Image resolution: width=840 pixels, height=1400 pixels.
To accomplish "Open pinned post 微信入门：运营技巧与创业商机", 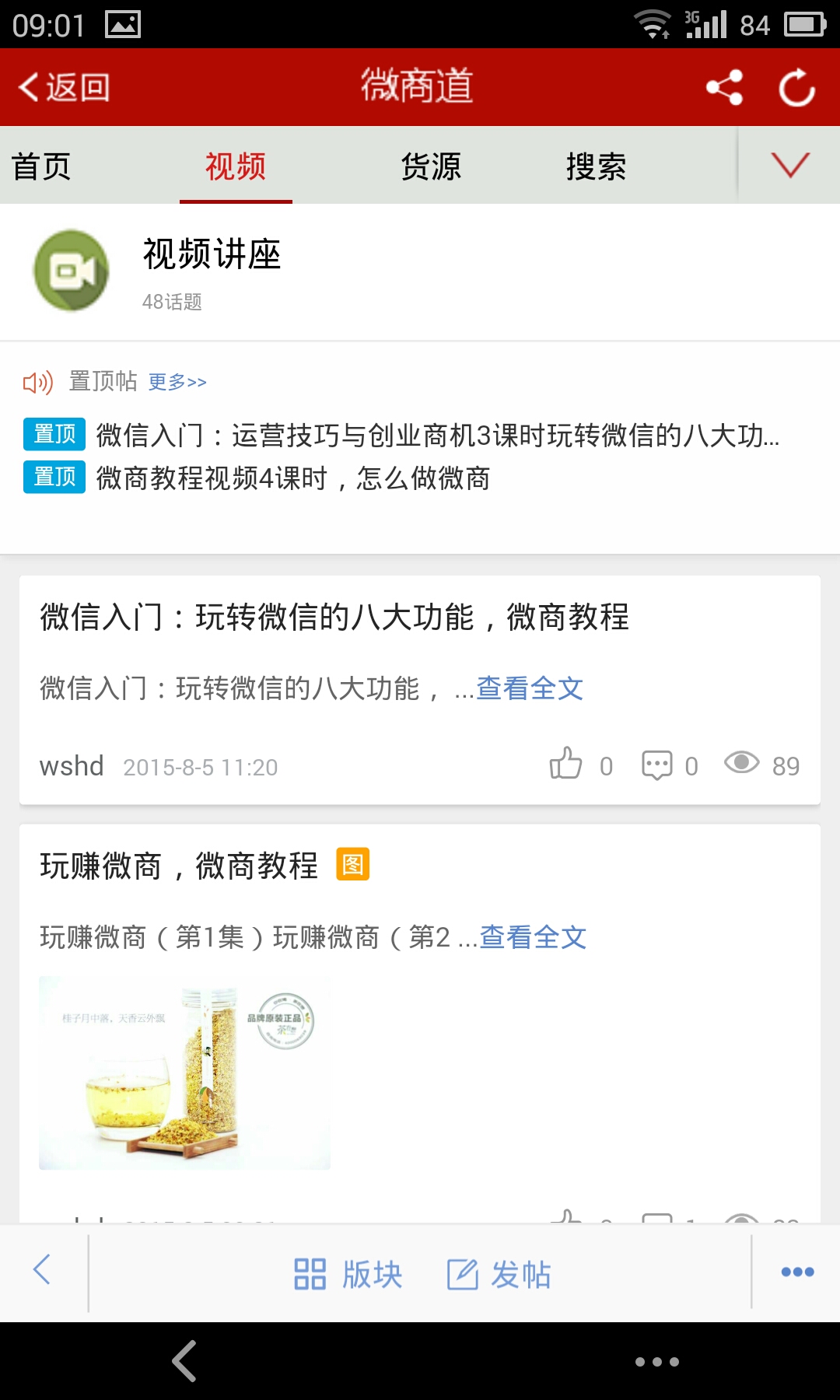I will coord(436,435).
